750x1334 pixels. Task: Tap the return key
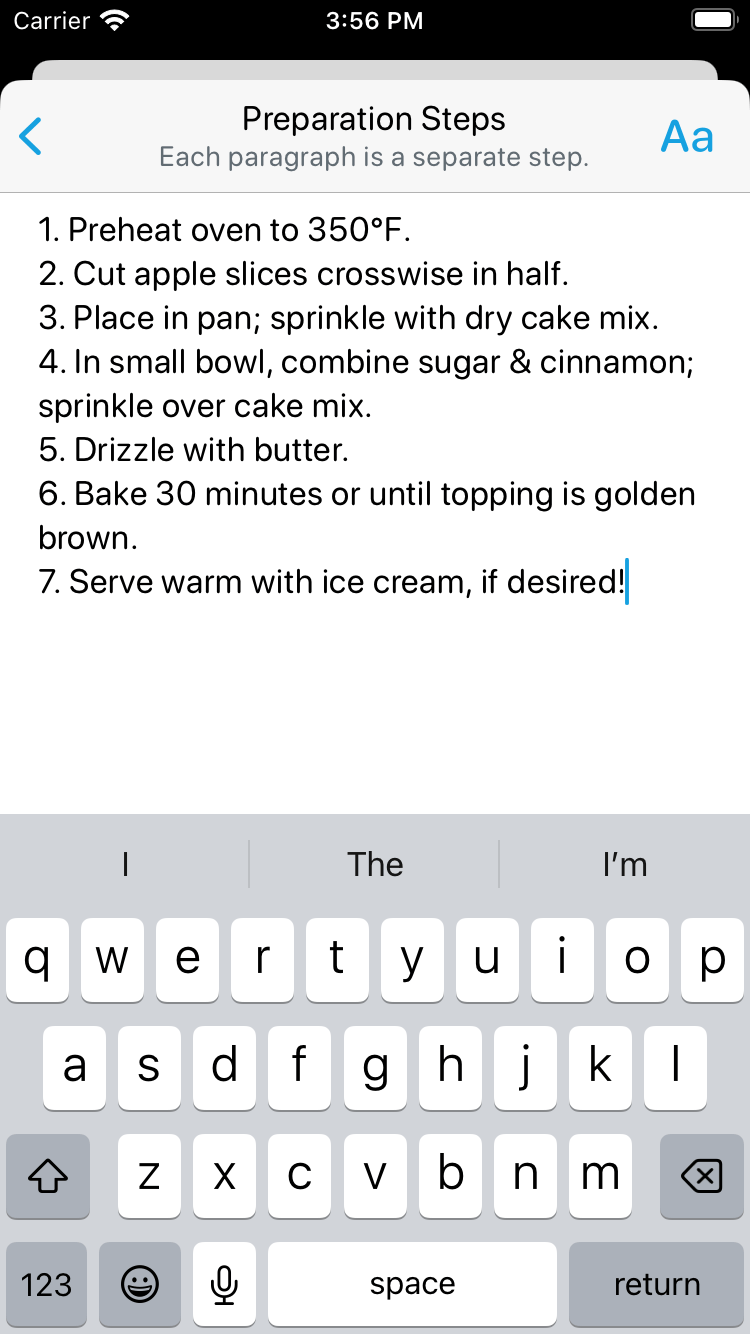657,1284
